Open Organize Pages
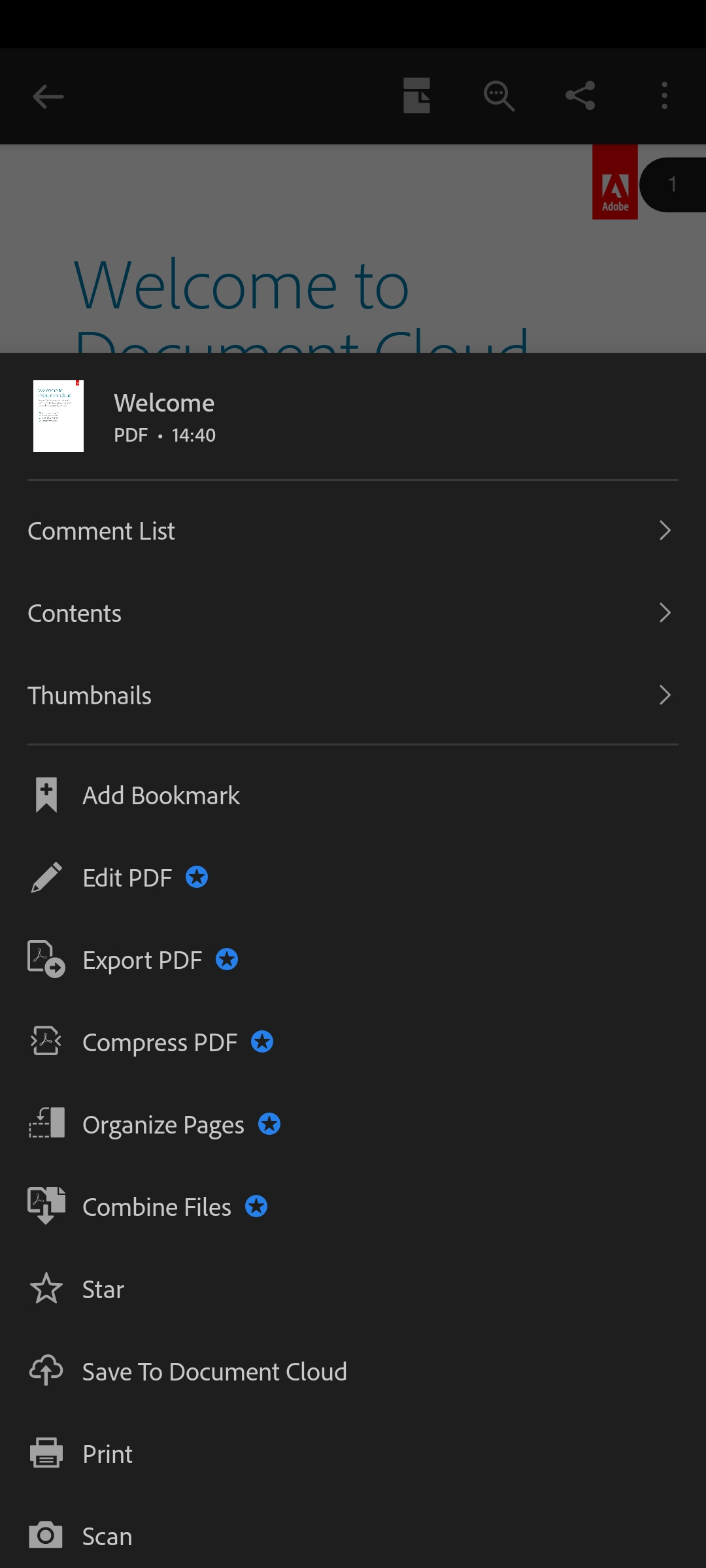The height and width of the screenshot is (1568, 706). tap(353, 1124)
